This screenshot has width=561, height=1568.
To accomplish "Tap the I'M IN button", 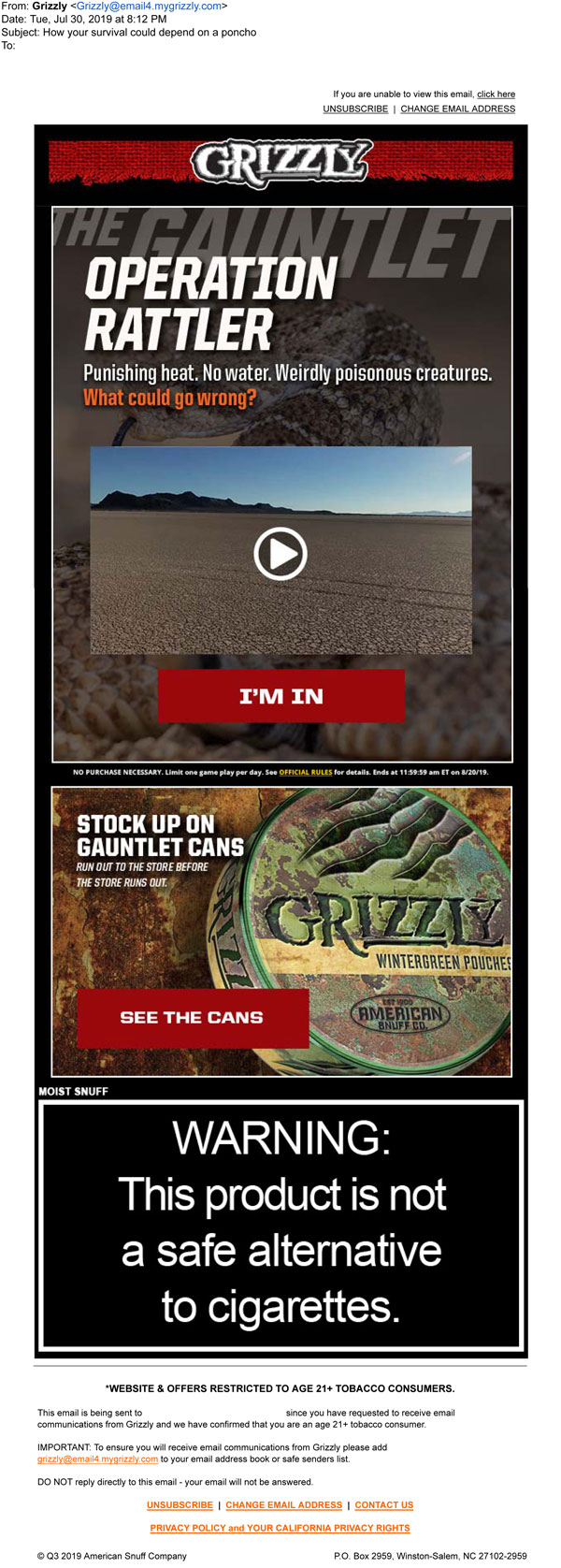I will pyautogui.click(x=280, y=695).
